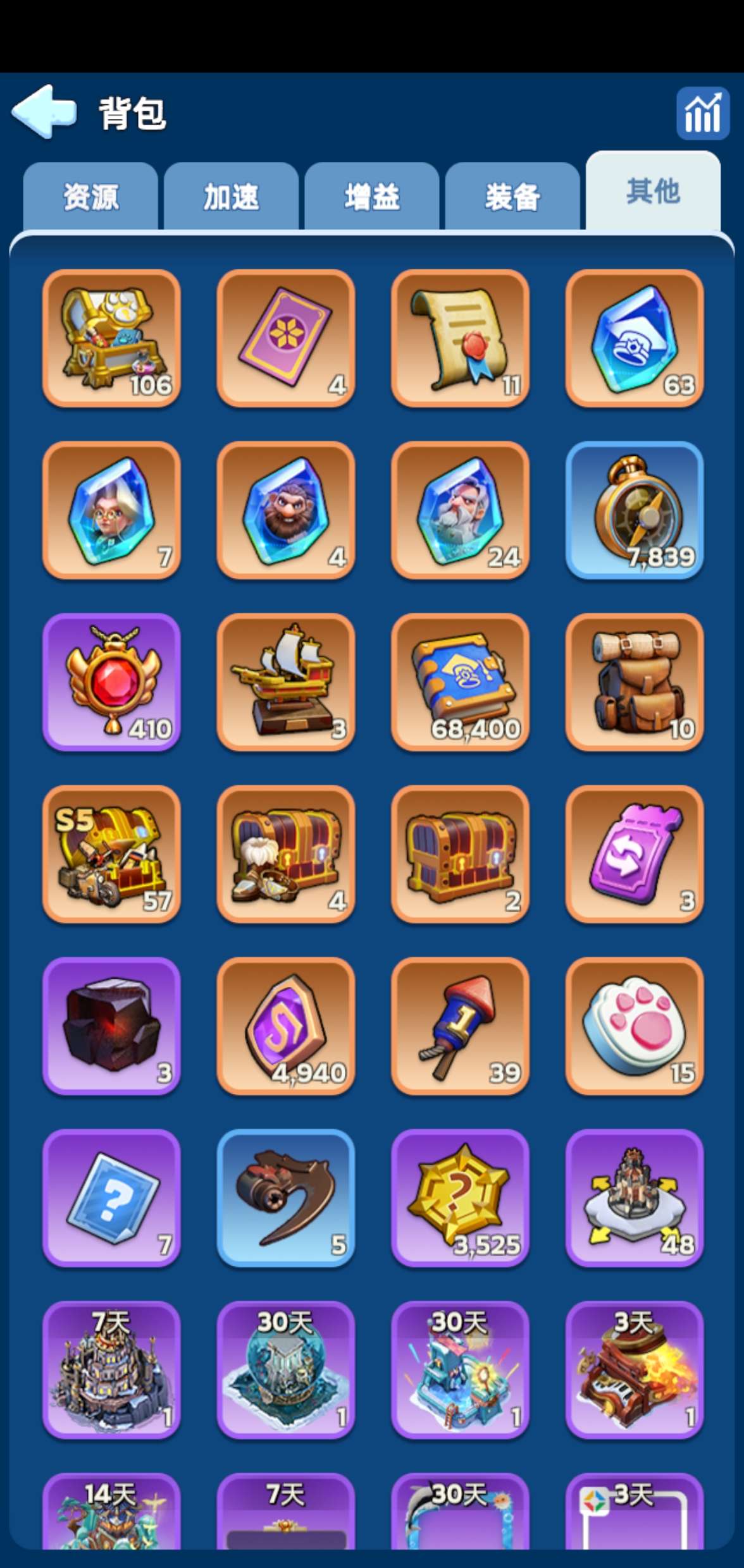Switch to the 加速 tab
This screenshot has width=744, height=1568.
[231, 197]
